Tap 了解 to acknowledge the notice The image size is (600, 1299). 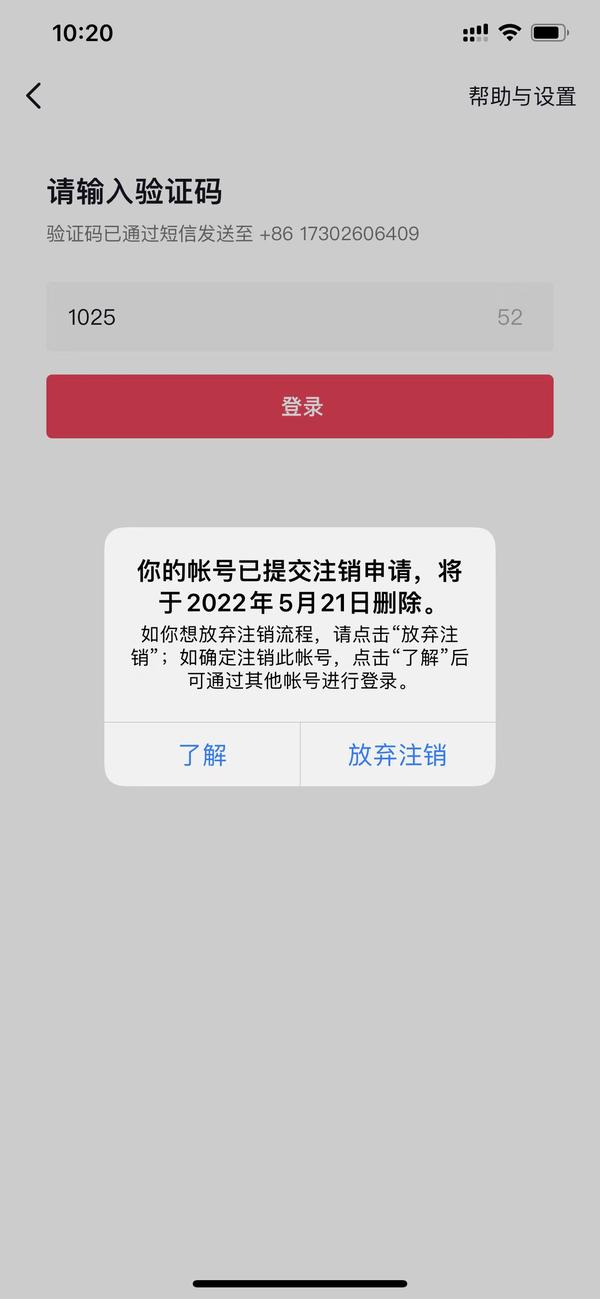point(202,754)
